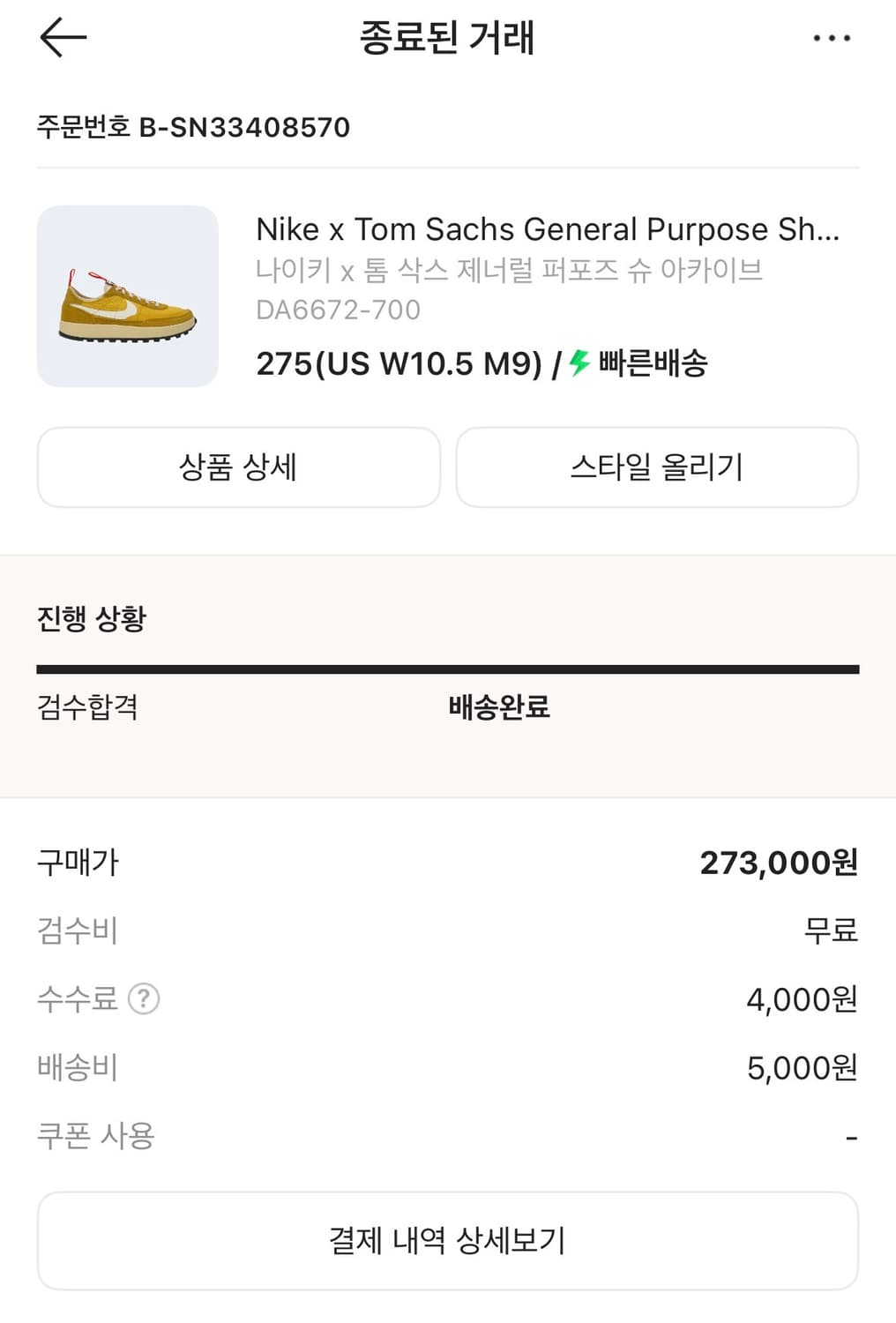Tap the lightning fast-shipping icon
Image resolution: width=896 pixels, height=1323 pixels.
578,361
